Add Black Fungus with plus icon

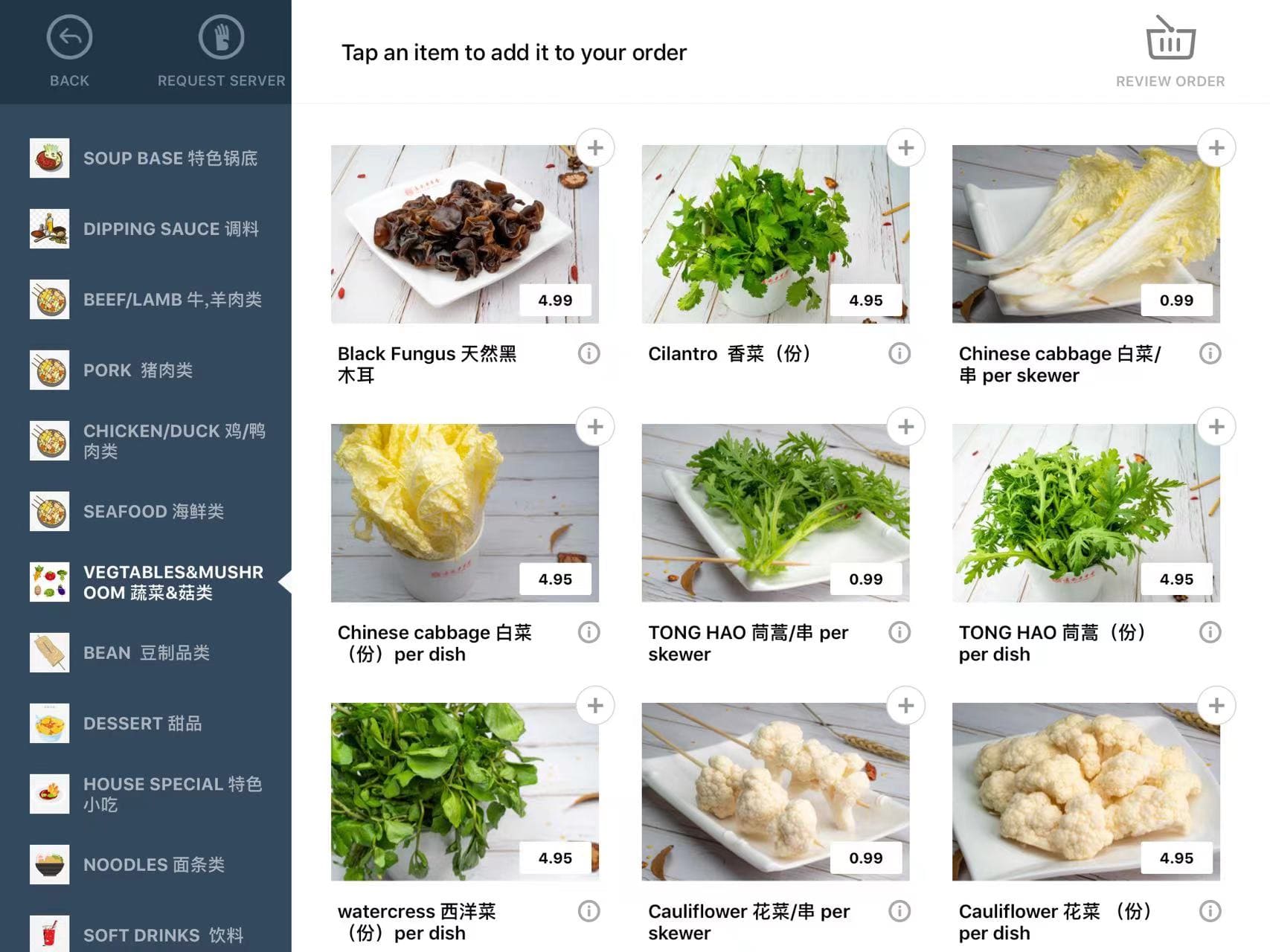pos(595,148)
